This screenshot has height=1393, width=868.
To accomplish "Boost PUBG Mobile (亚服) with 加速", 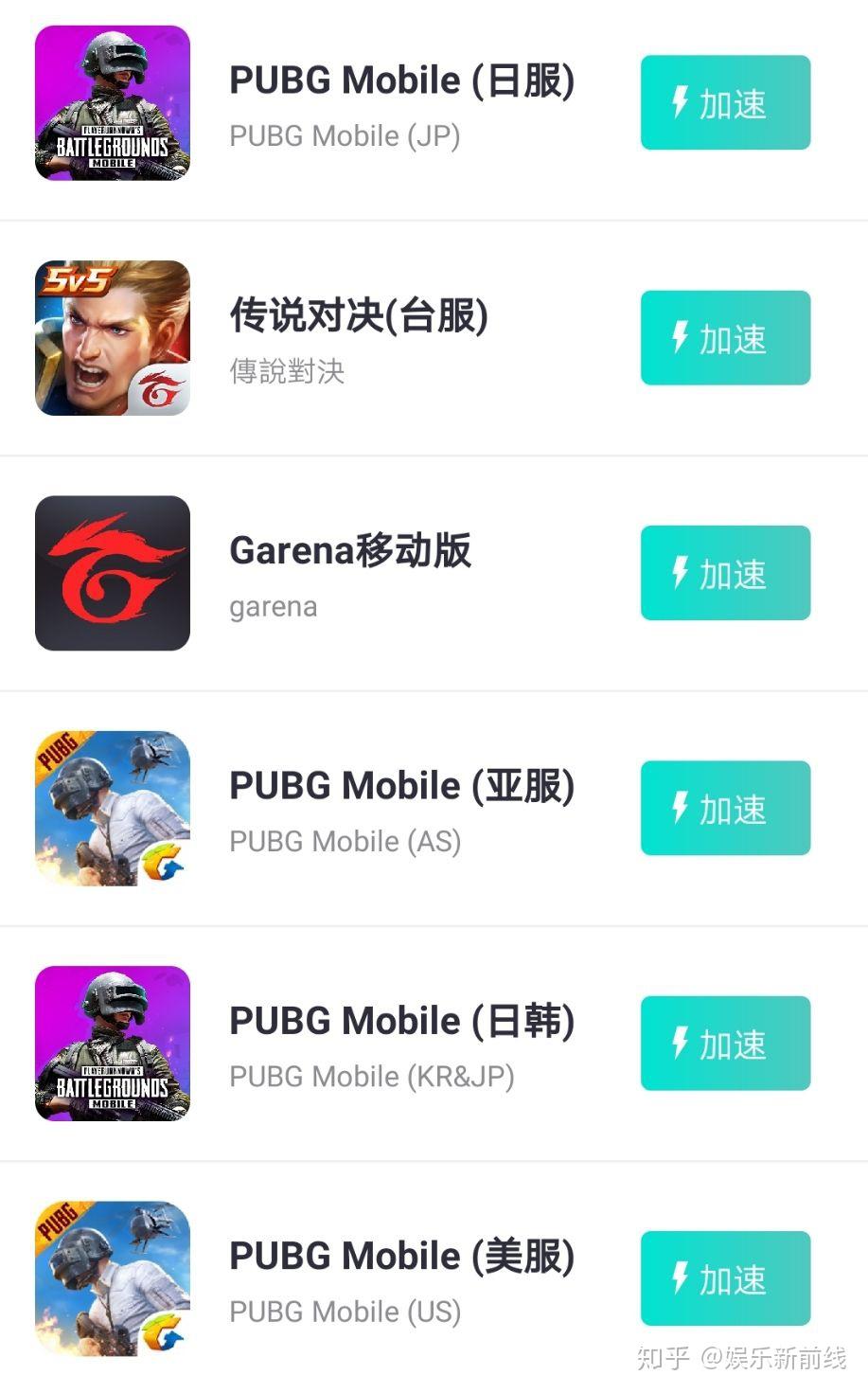I will [725, 808].
